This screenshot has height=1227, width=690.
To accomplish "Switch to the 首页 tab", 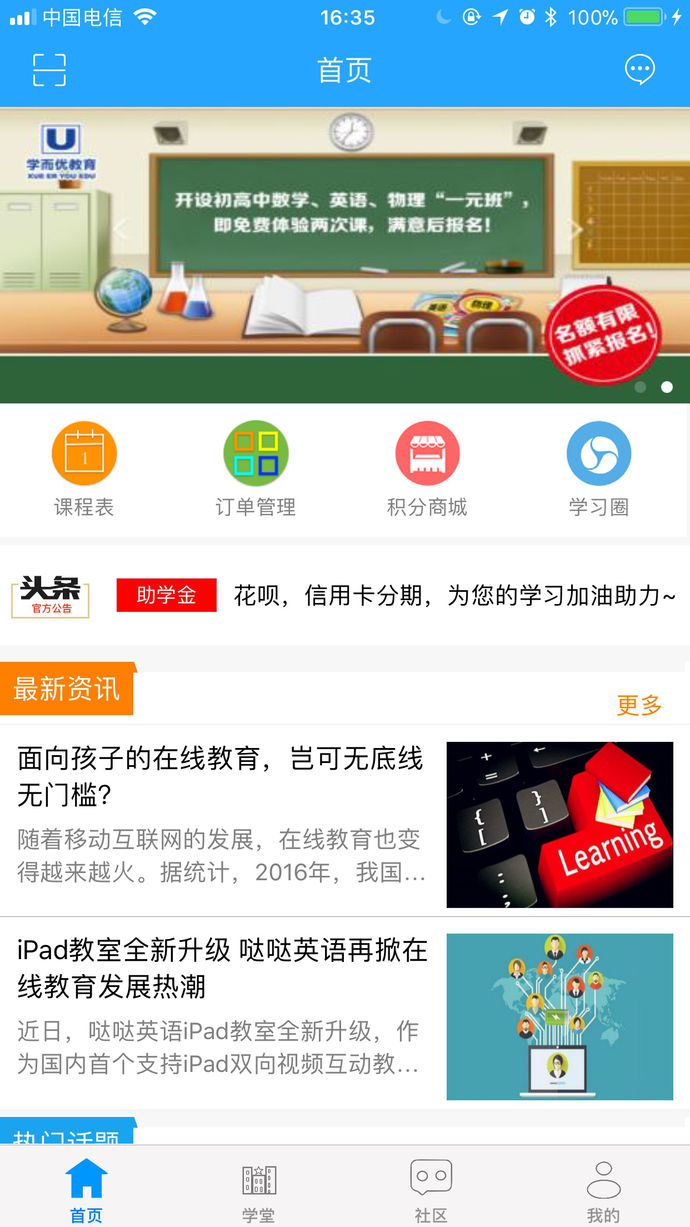I will pos(86,1190).
